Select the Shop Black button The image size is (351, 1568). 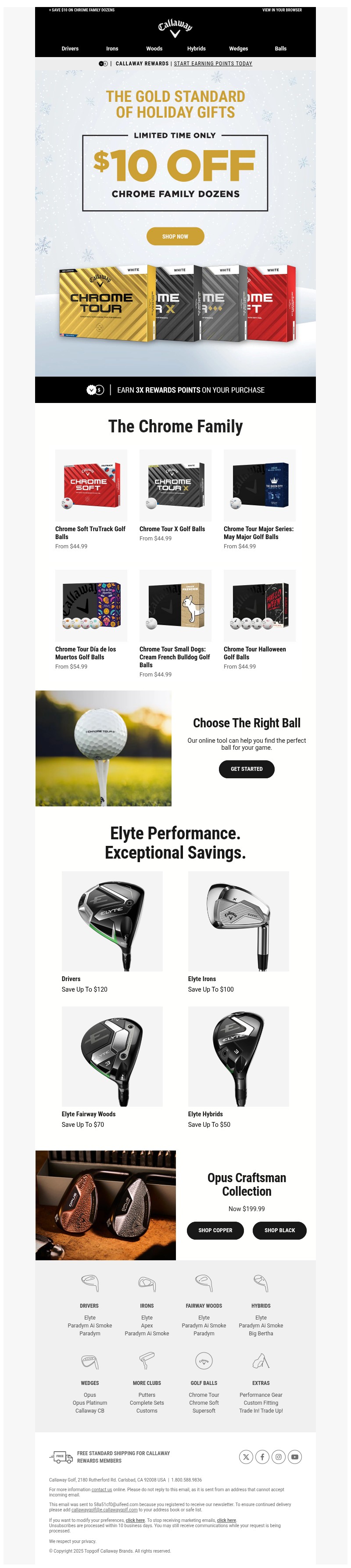point(279,1230)
